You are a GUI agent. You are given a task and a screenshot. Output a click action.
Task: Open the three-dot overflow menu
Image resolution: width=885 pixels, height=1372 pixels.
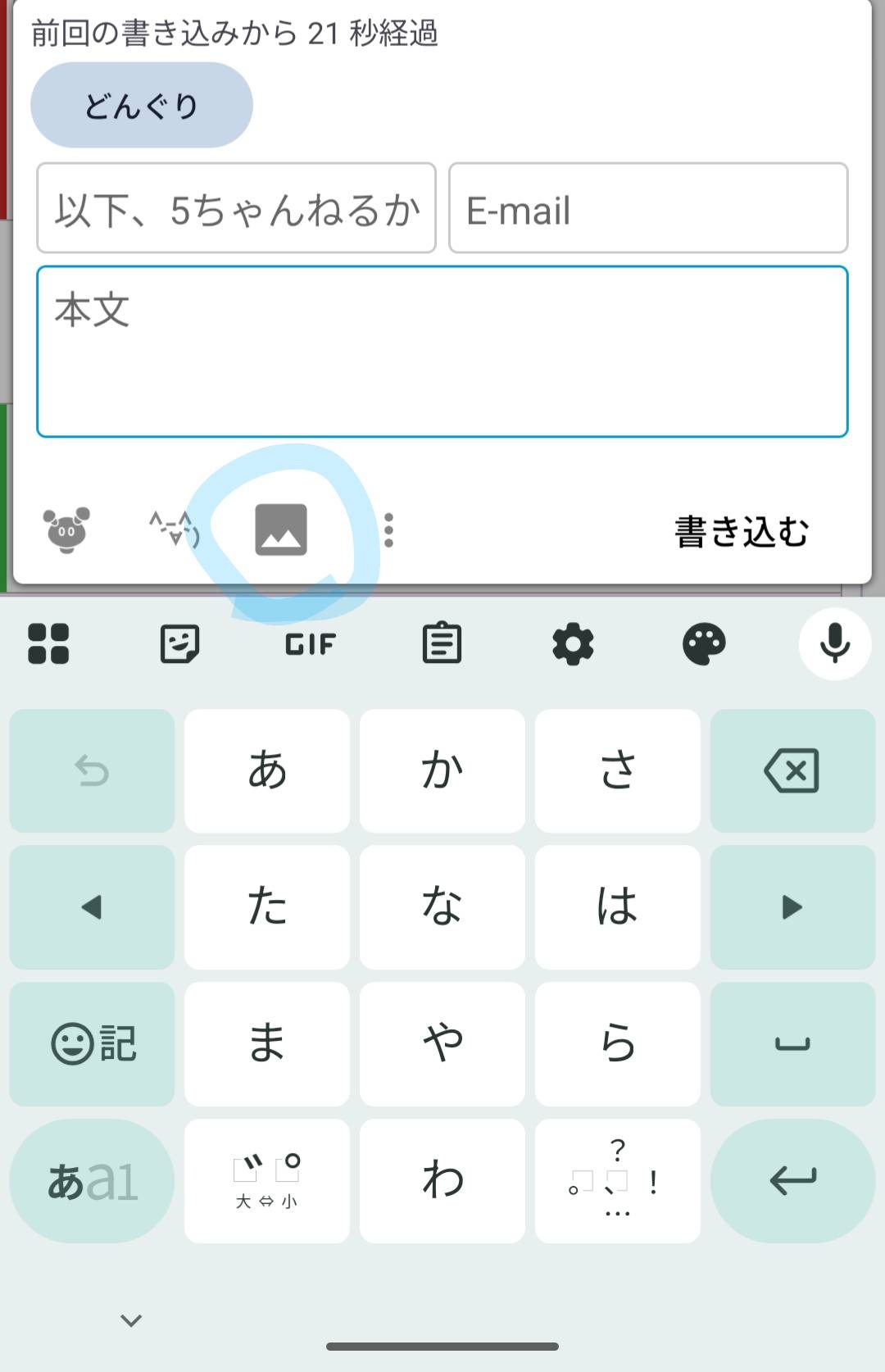388,530
